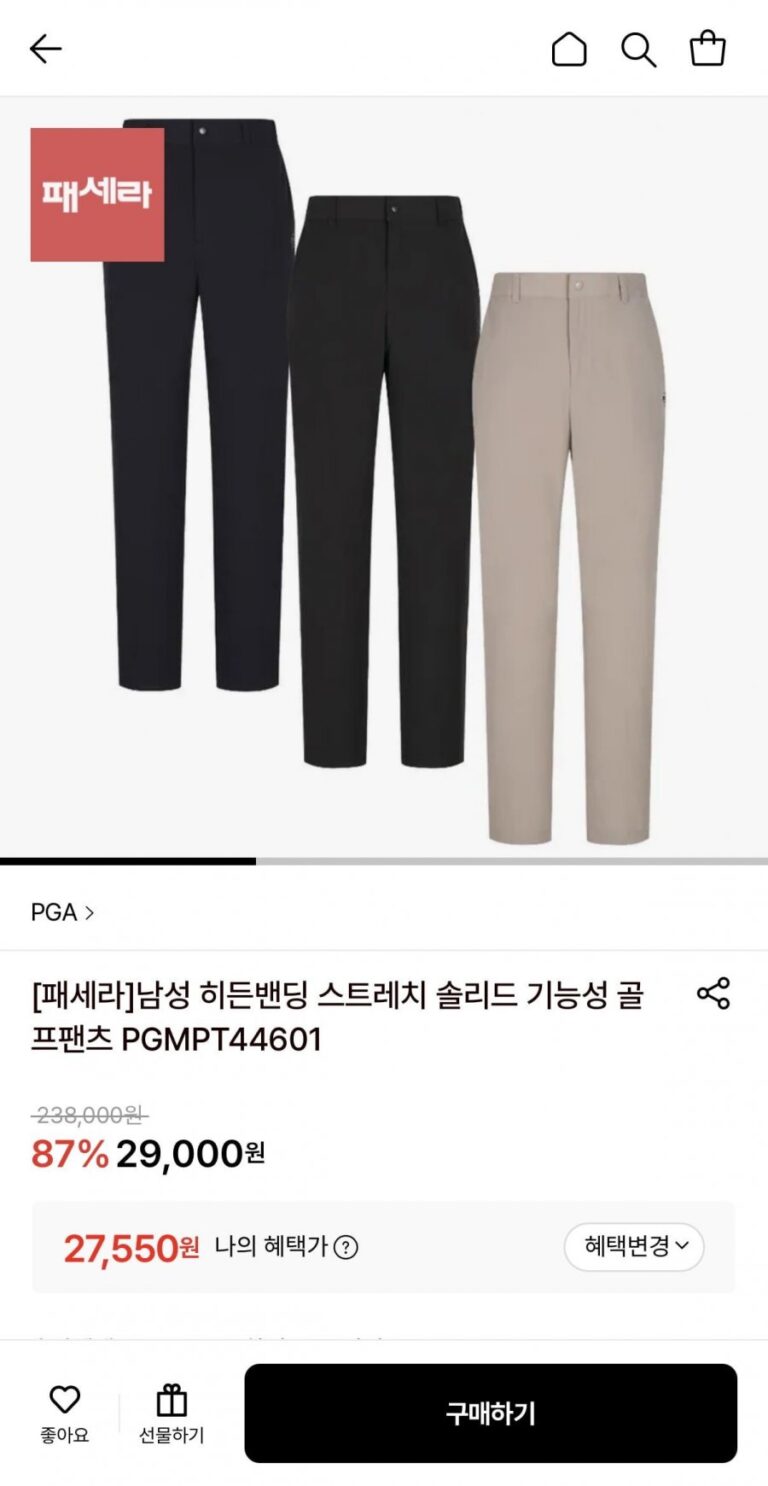
Task: Expand the 혜택변경 dropdown
Action: pos(634,1246)
